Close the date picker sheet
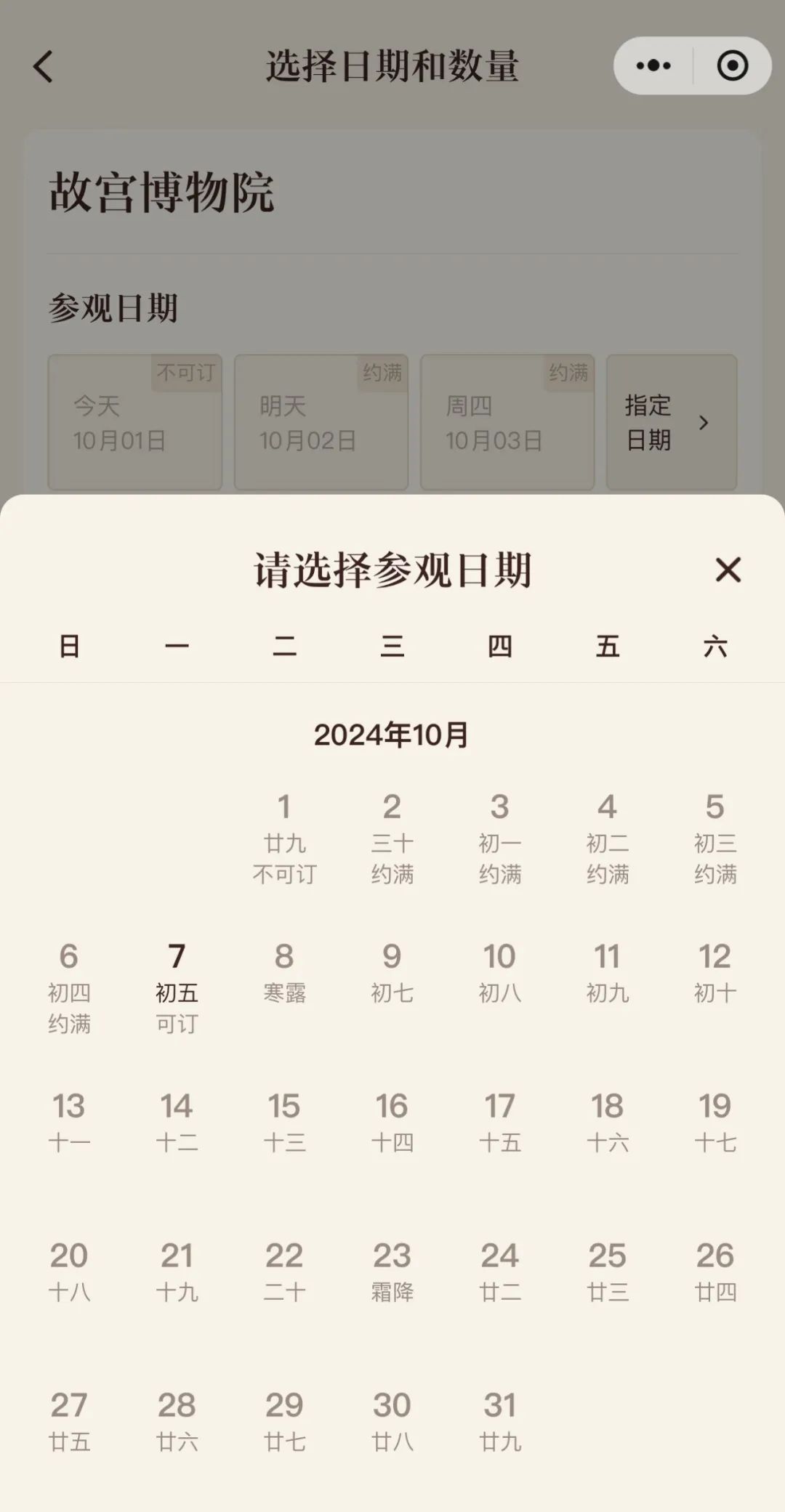Viewport: 785px width, 1512px height. (x=728, y=570)
